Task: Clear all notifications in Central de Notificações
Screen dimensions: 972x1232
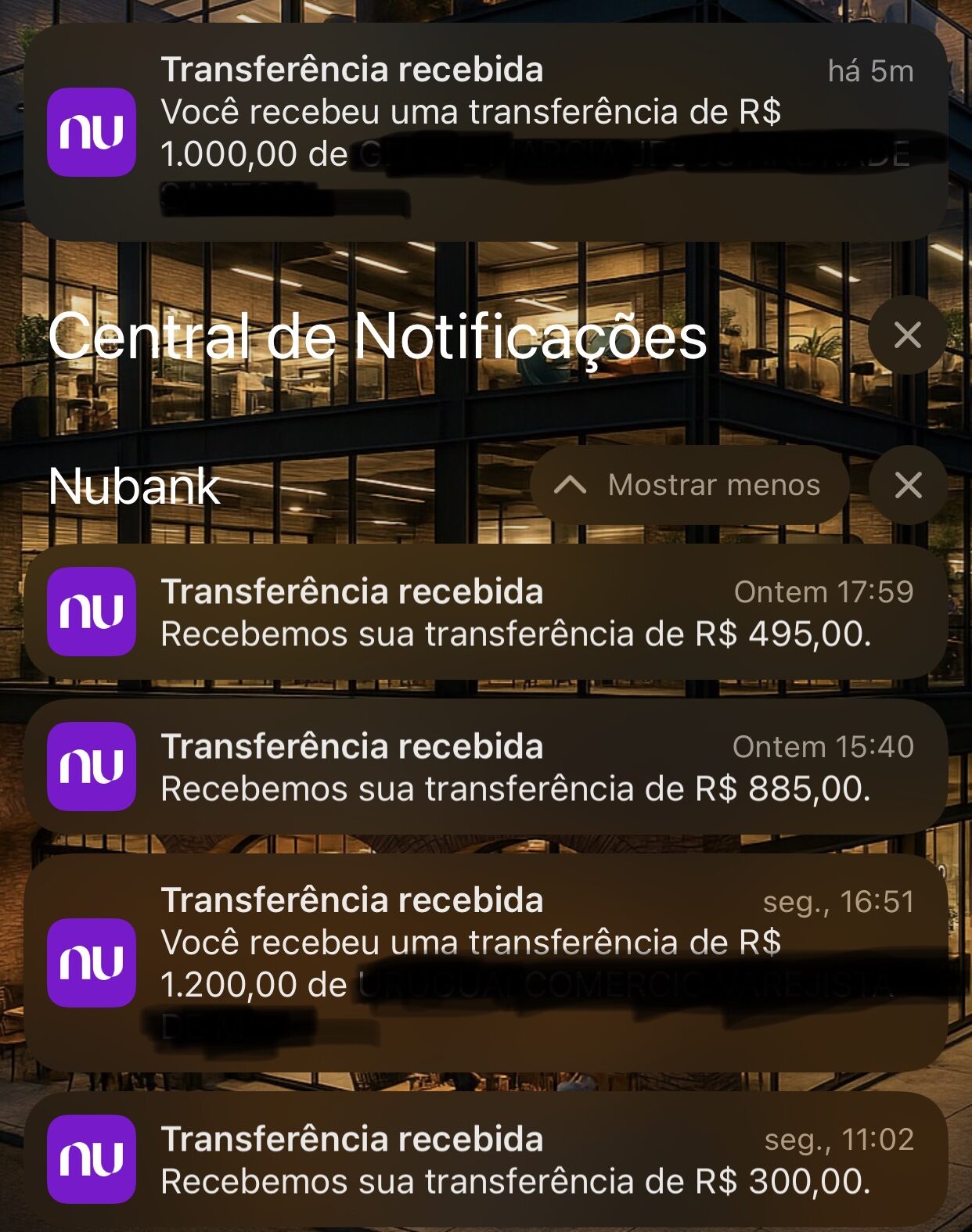Action: point(907,335)
